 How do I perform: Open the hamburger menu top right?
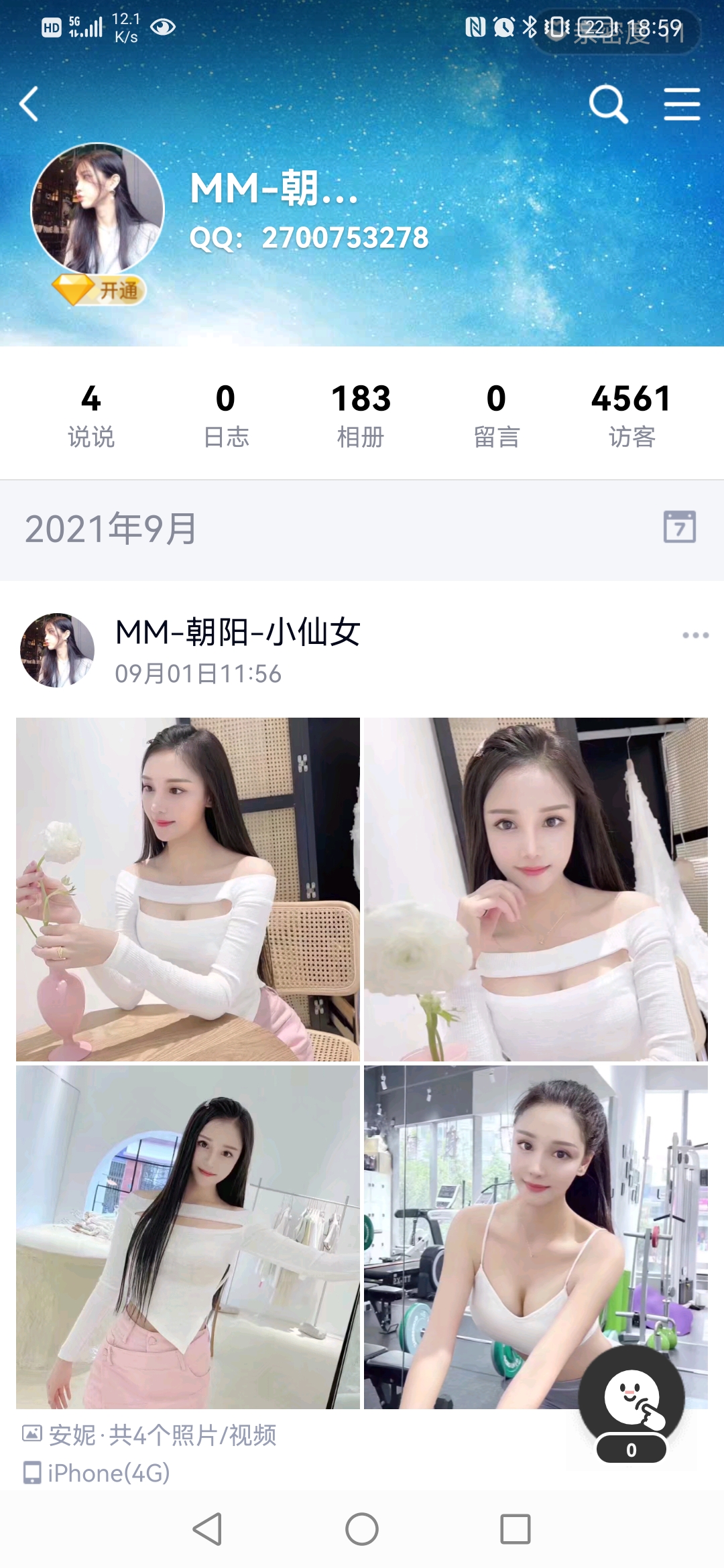point(682,104)
